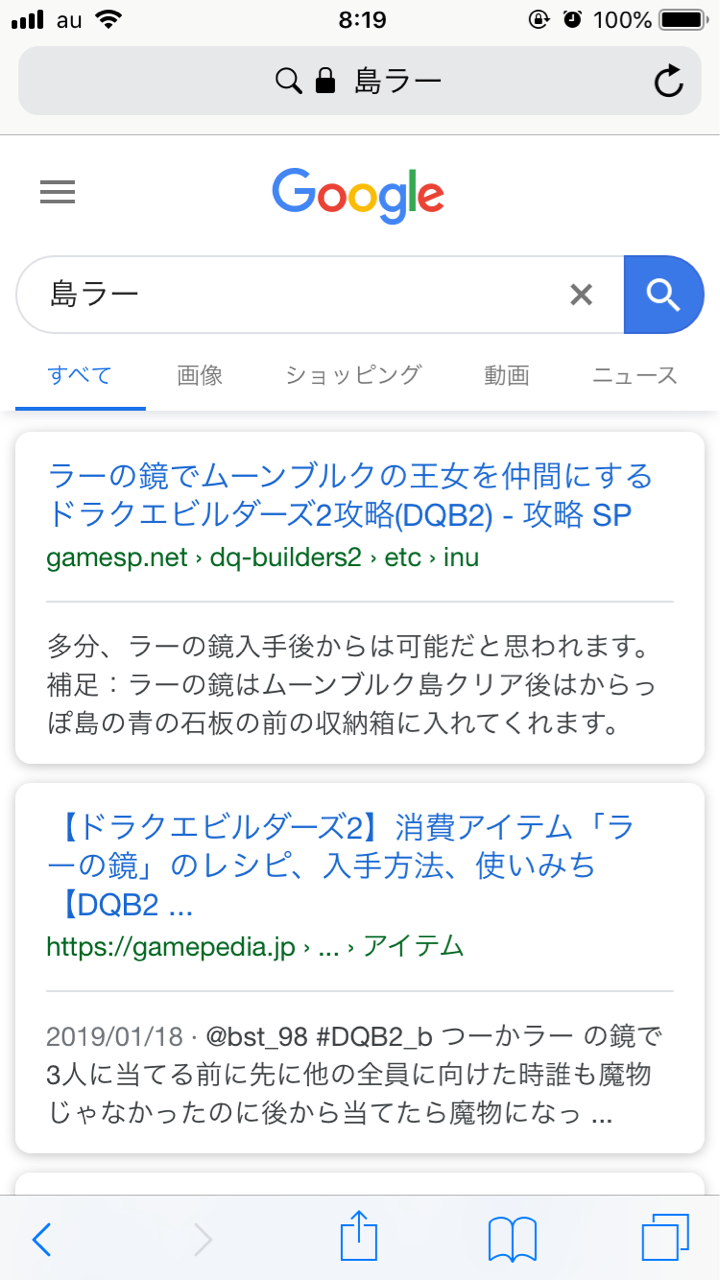Switch to the 画像 tab
This screenshot has width=720, height=1280.
(200, 376)
